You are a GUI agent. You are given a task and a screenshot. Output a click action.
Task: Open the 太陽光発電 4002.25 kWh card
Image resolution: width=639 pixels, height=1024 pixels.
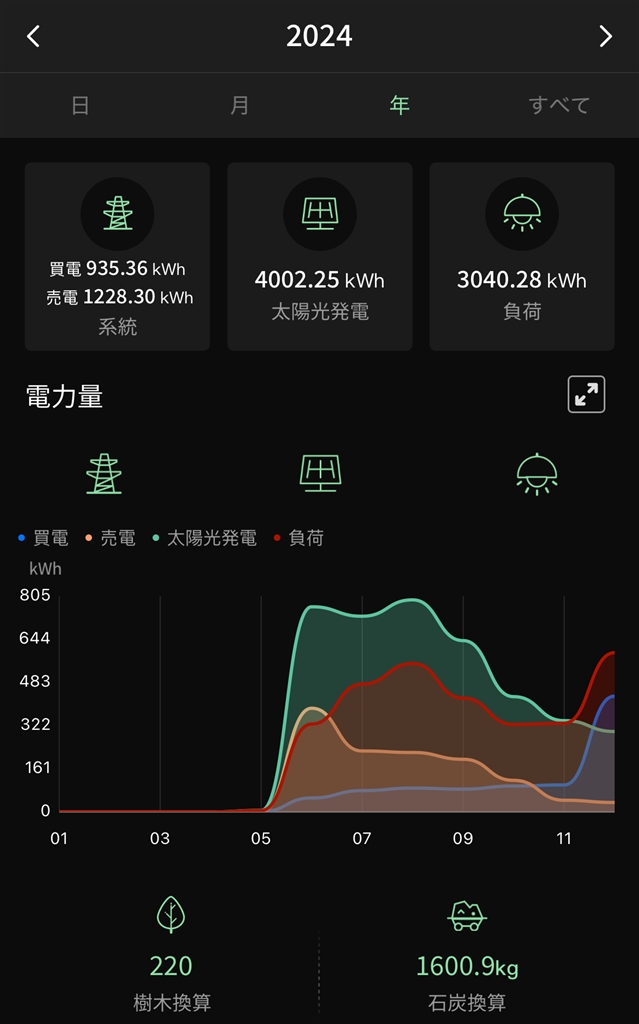pyautogui.click(x=320, y=257)
